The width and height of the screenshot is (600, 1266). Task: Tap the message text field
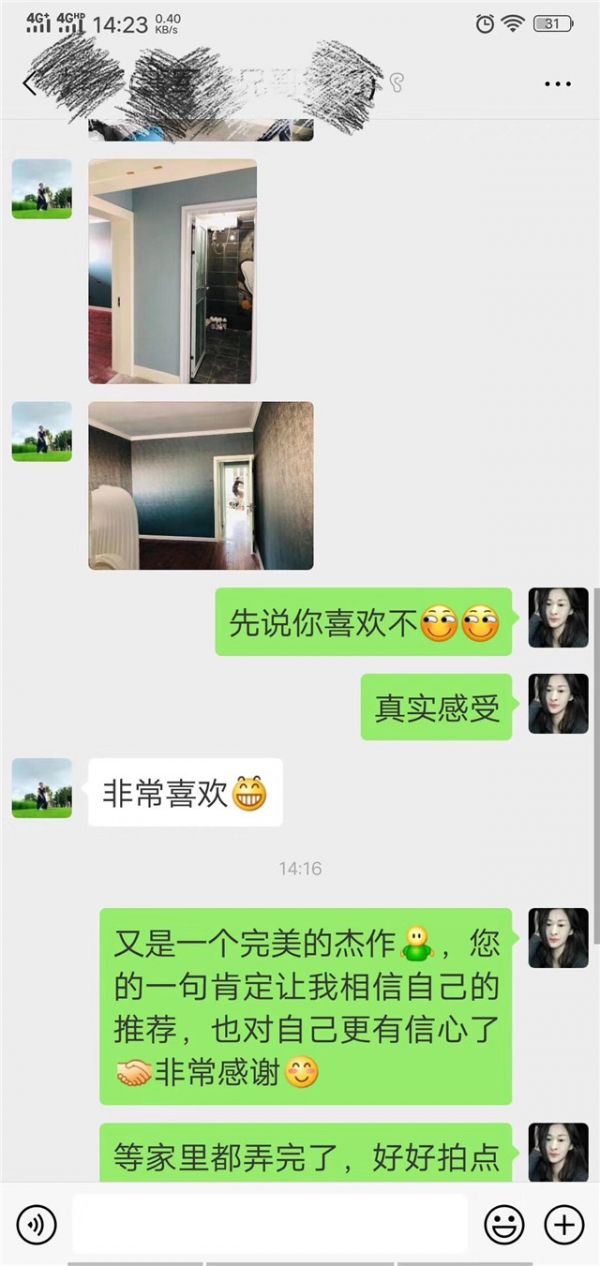270,1224
